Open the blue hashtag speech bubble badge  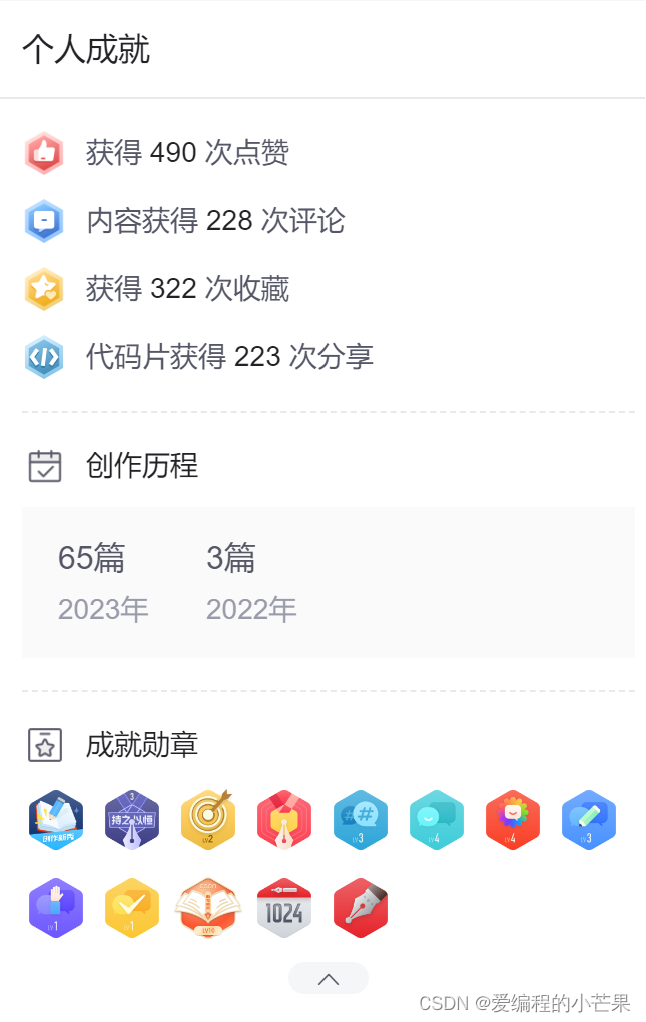[x=361, y=820]
